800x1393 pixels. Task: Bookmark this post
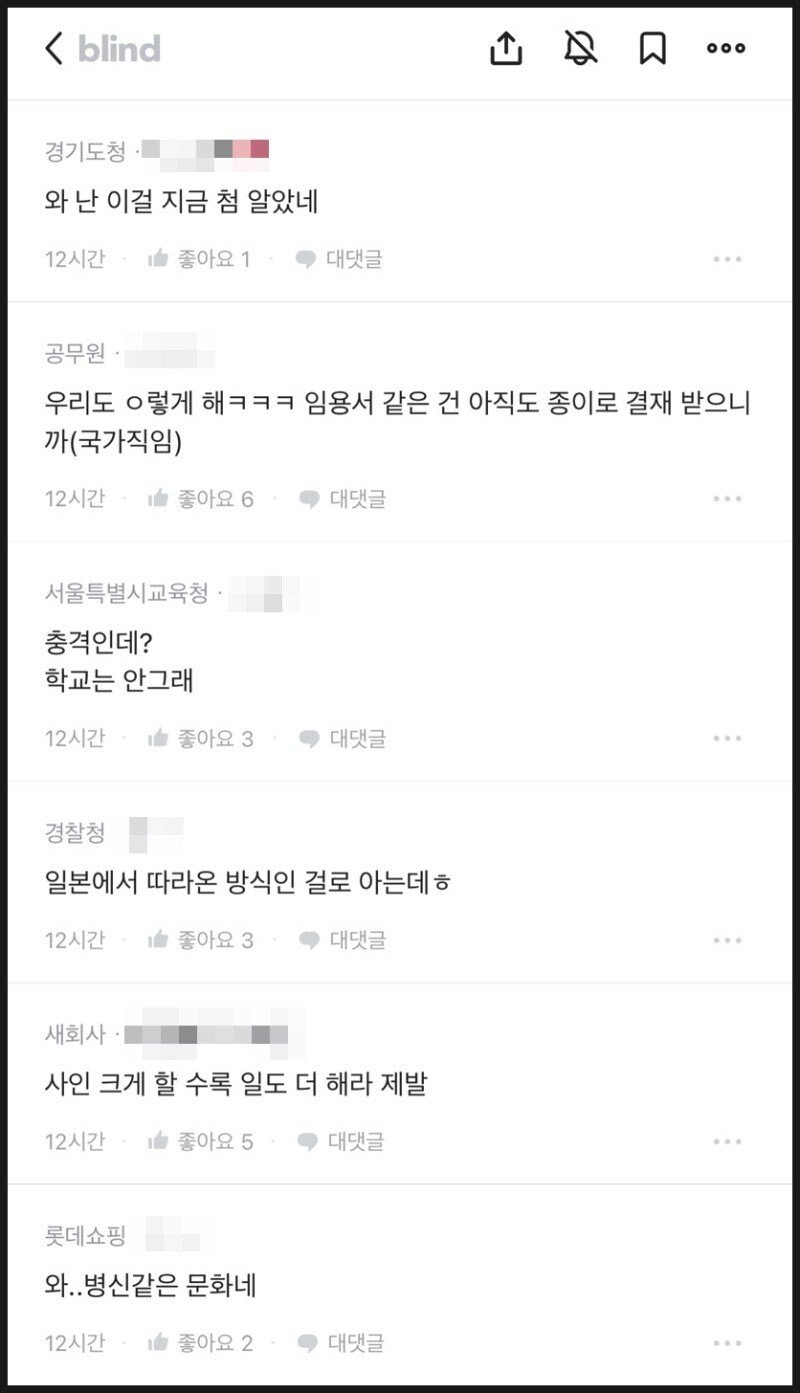[x=653, y=48]
